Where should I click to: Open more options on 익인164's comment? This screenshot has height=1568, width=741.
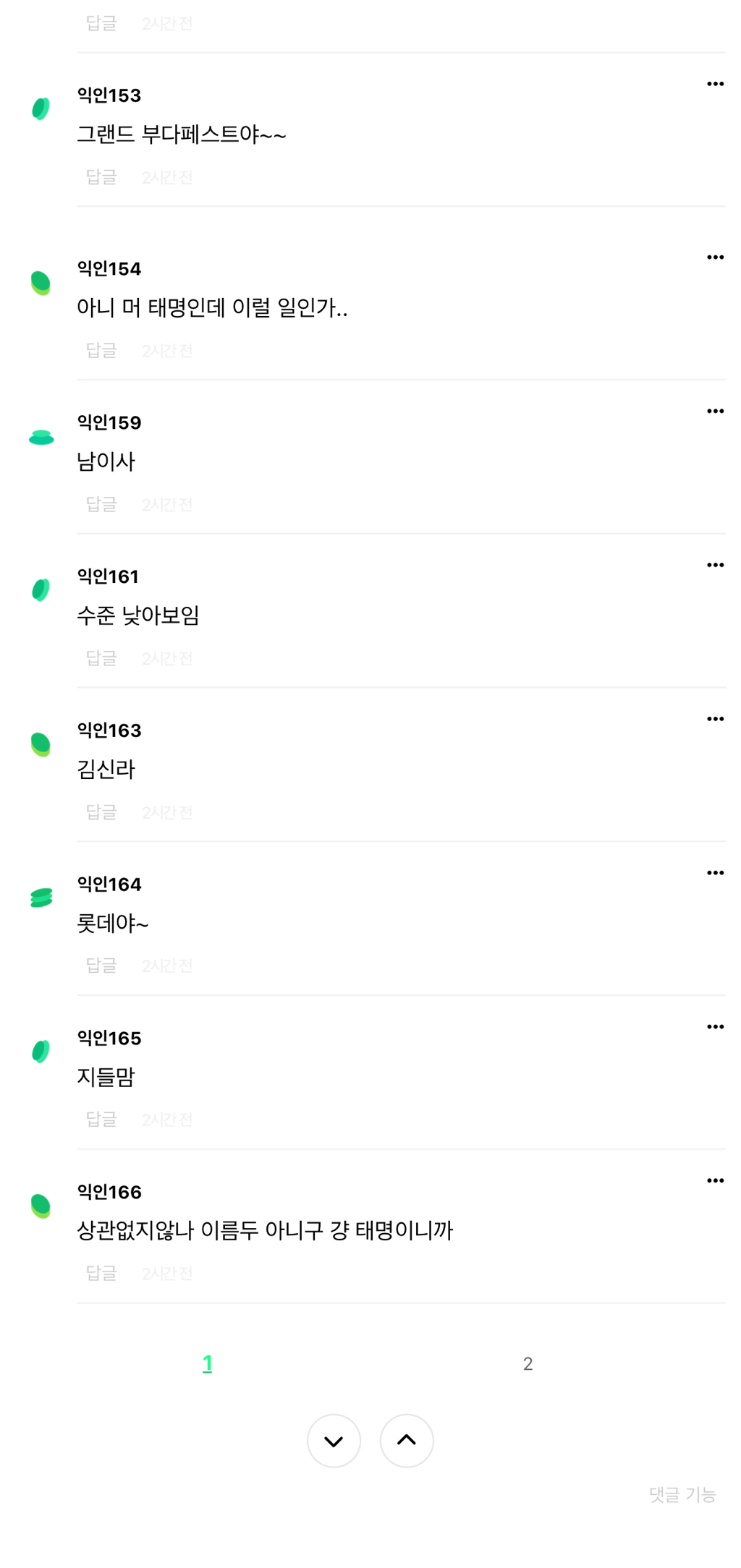pyautogui.click(x=715, y=872)
